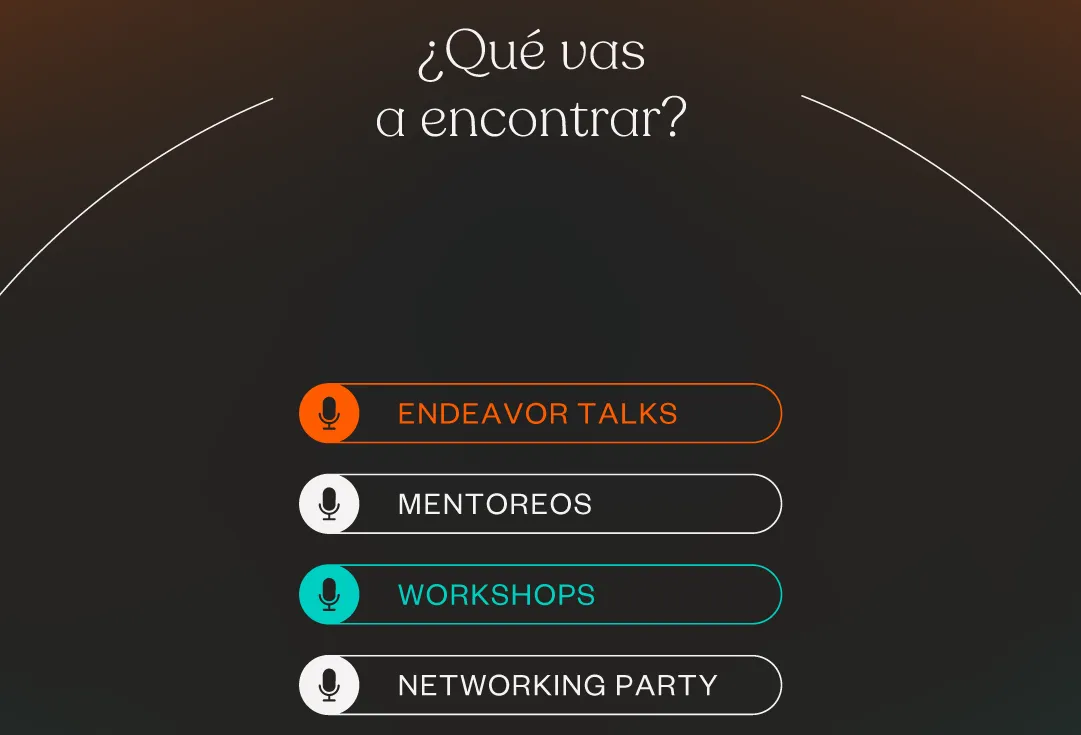Choose the Workshops option

tap(540, 595)
